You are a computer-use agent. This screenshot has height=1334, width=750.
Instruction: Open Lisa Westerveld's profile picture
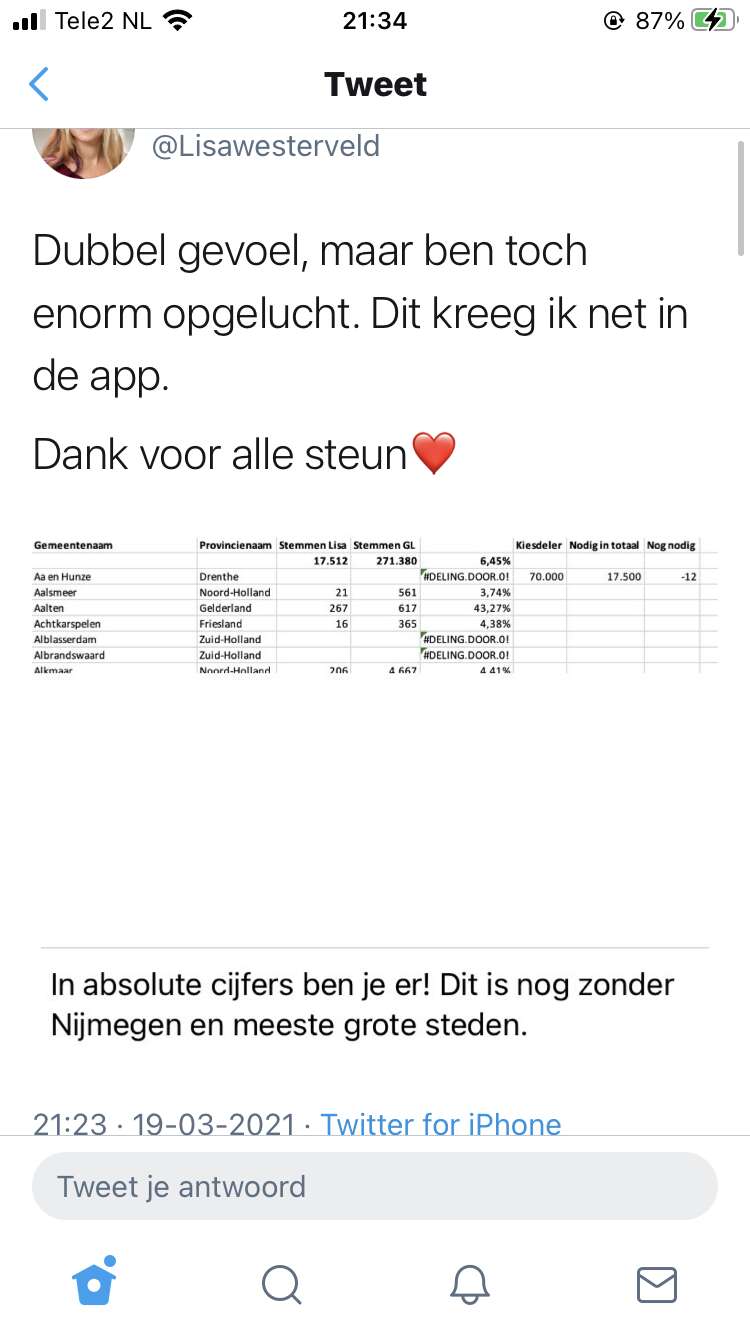click(84, 152)
